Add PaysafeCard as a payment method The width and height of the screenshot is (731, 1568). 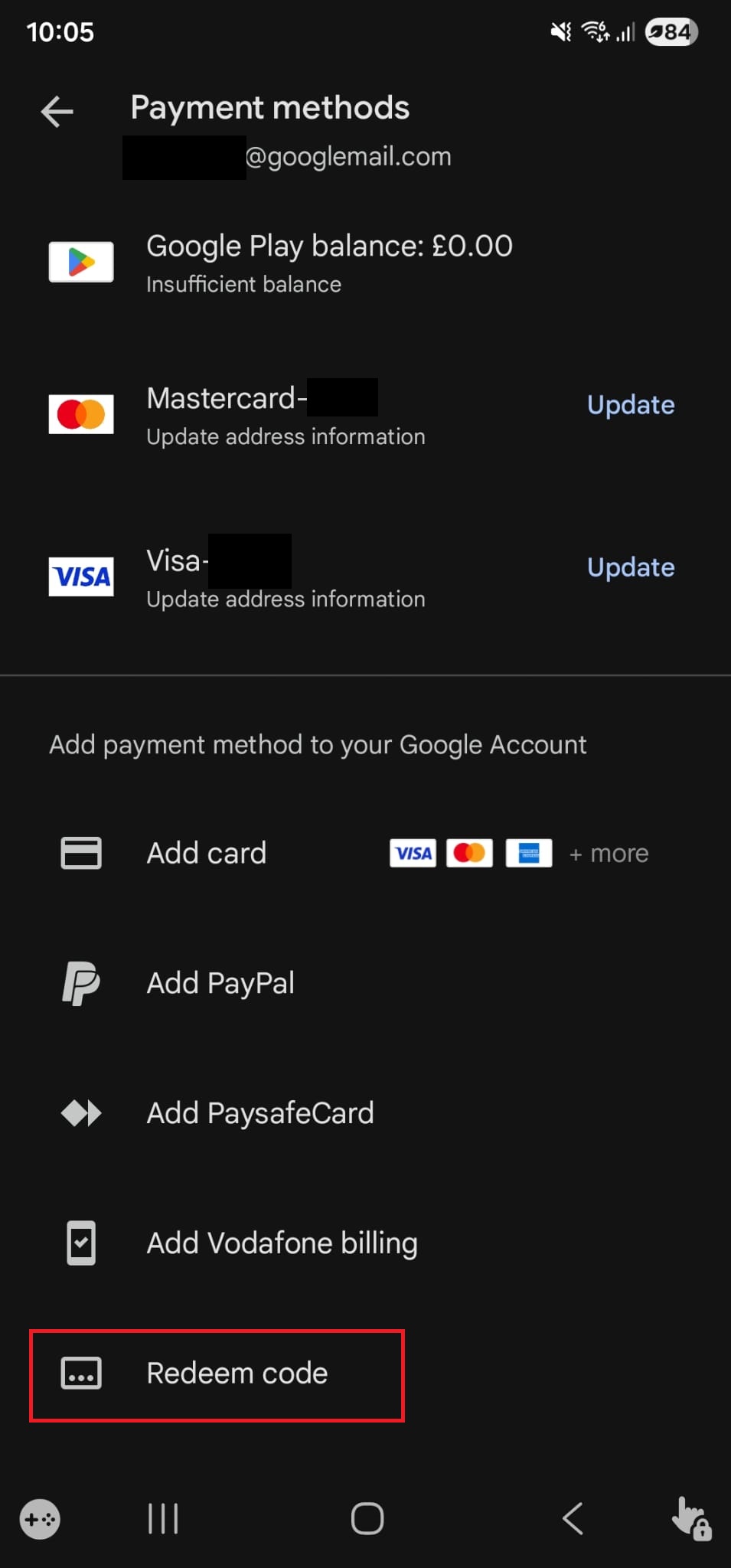(x=259, y=1113)
